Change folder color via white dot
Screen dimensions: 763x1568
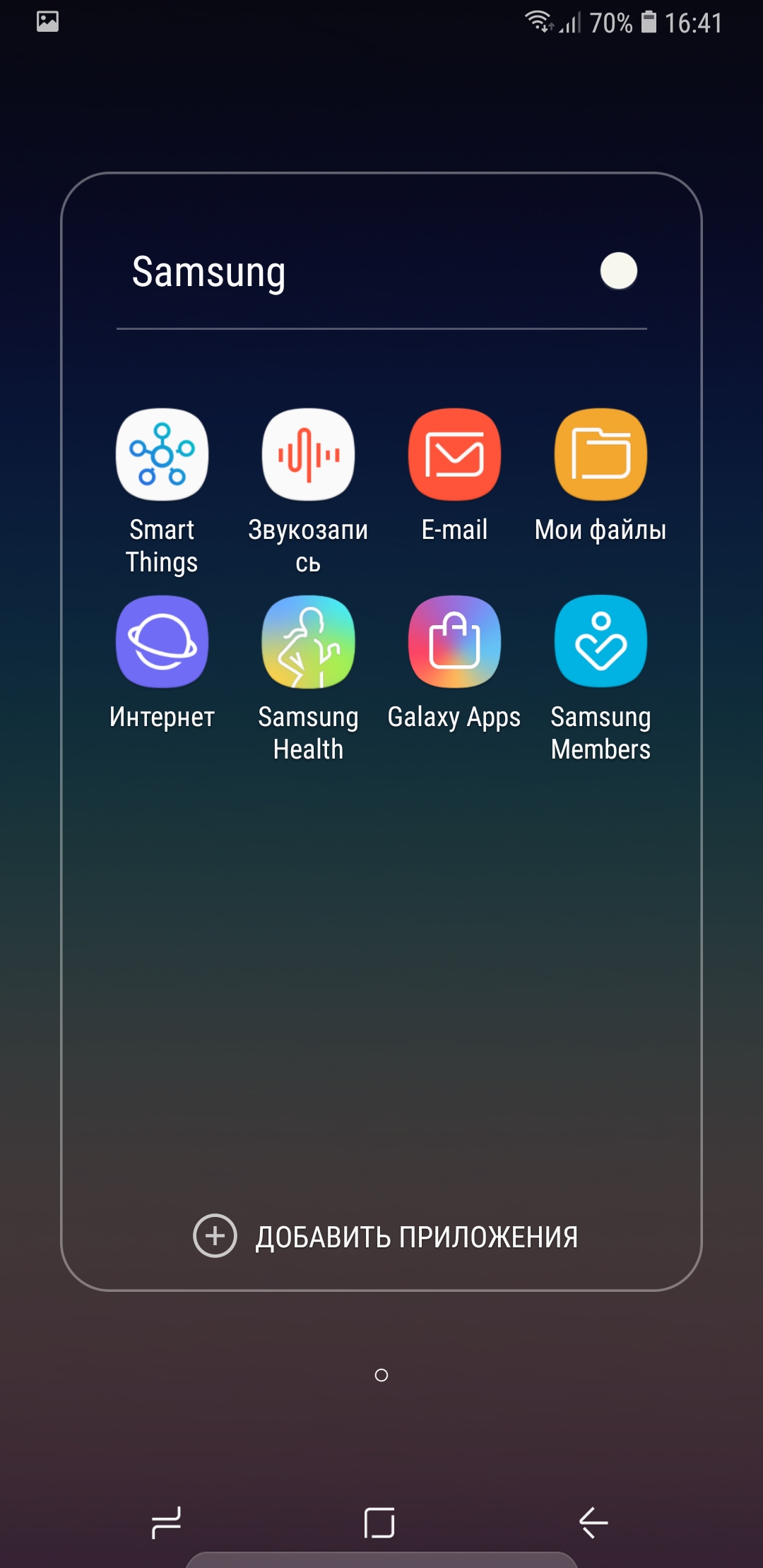(x=618, y=271)
